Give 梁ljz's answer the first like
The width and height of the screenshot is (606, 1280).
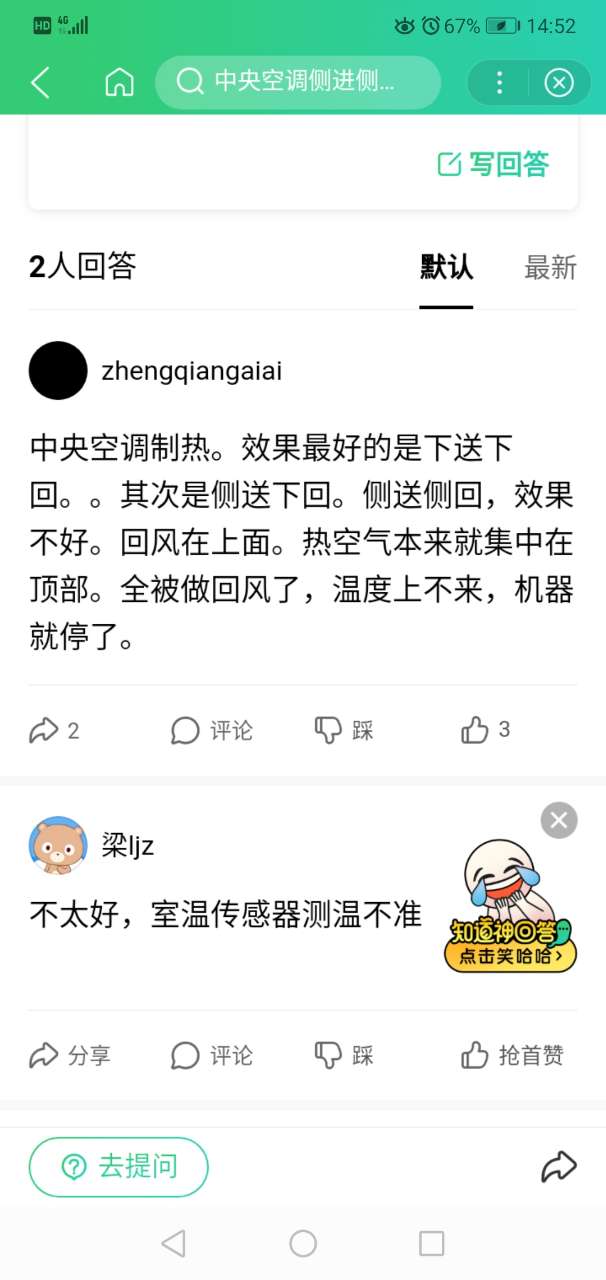(x=512, y=1055)
